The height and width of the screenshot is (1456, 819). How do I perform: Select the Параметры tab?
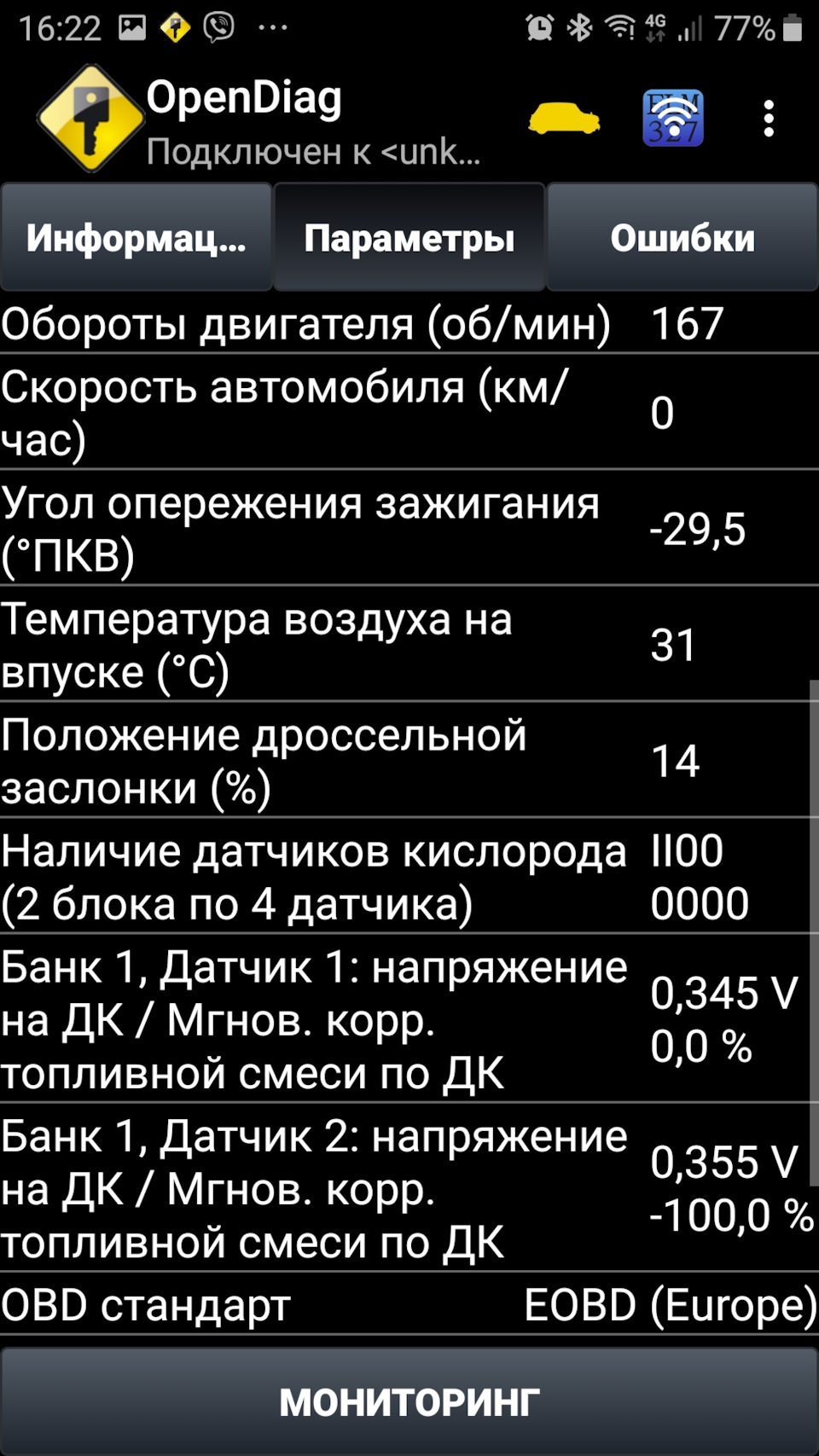[x=409, y=238]
